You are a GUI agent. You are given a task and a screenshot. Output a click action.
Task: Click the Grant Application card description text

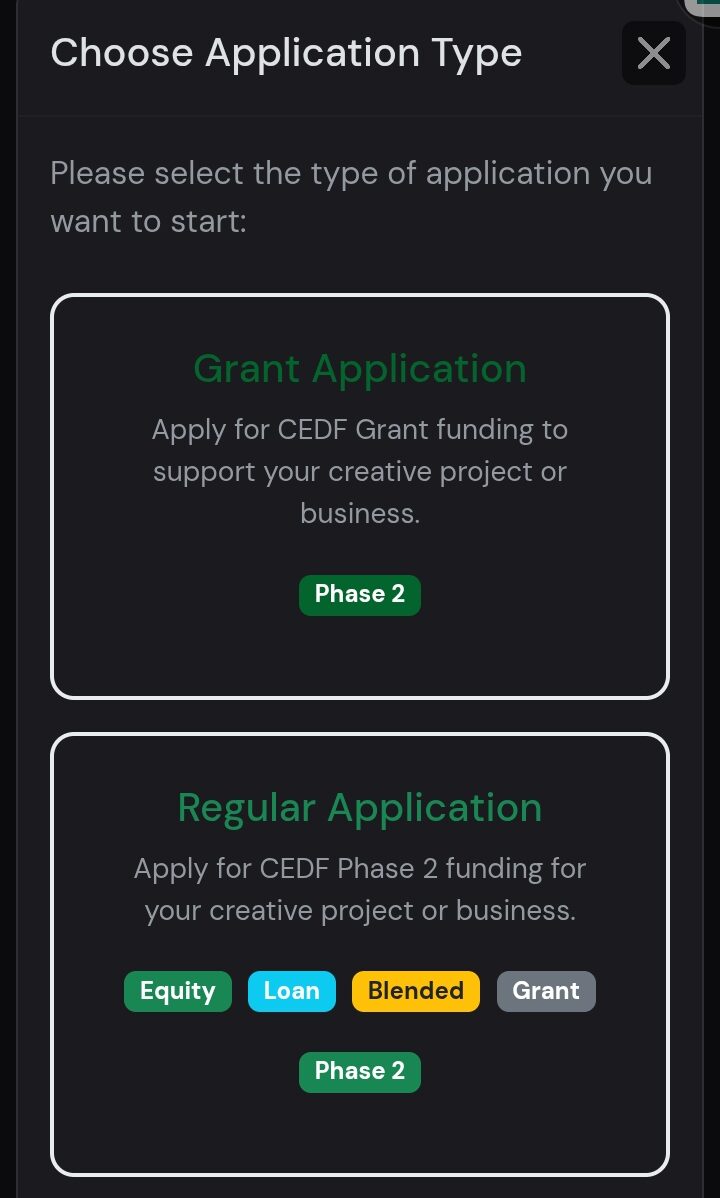(360, 470)
